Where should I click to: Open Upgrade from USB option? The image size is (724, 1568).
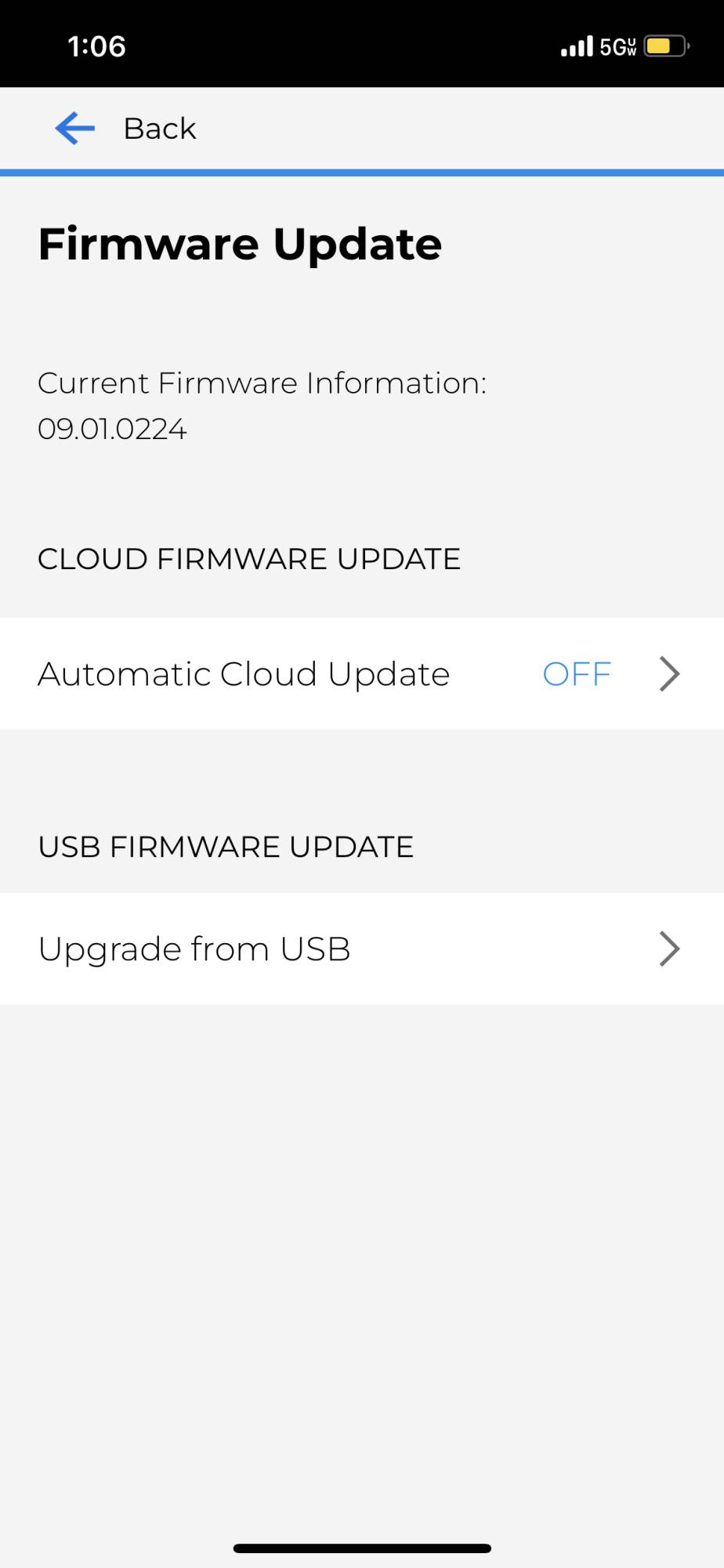coord(360,949)
